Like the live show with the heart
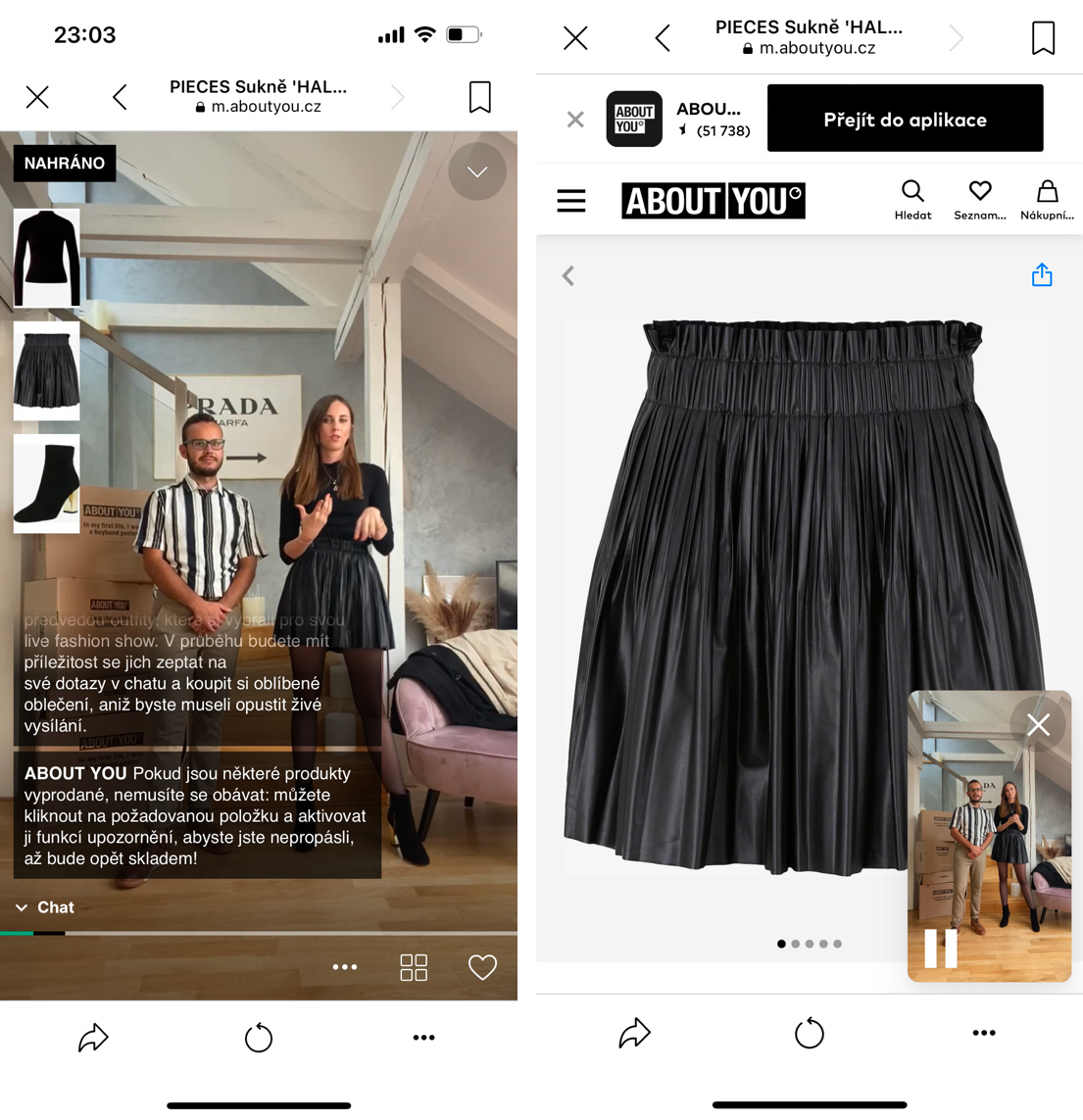The width and height of the screenshot is (1083, 1120). [482, 967]
